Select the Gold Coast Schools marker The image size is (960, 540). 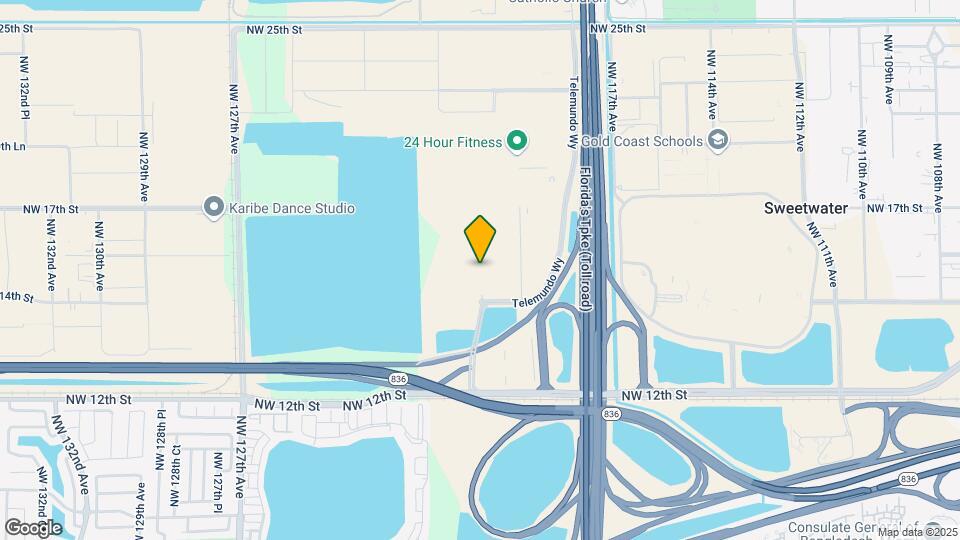[x=717, y=141]
